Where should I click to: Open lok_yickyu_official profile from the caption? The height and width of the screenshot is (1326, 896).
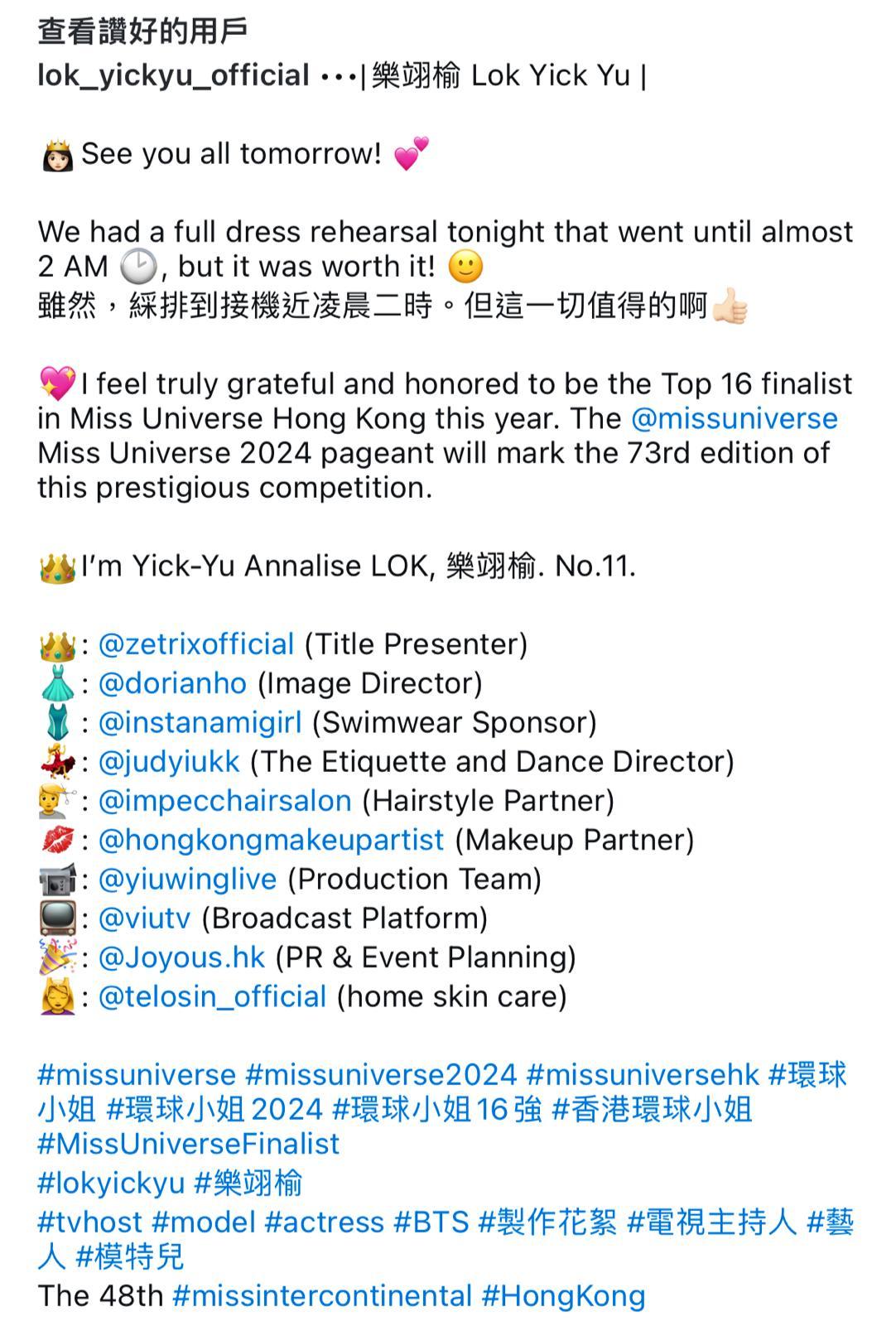[173, 75]
